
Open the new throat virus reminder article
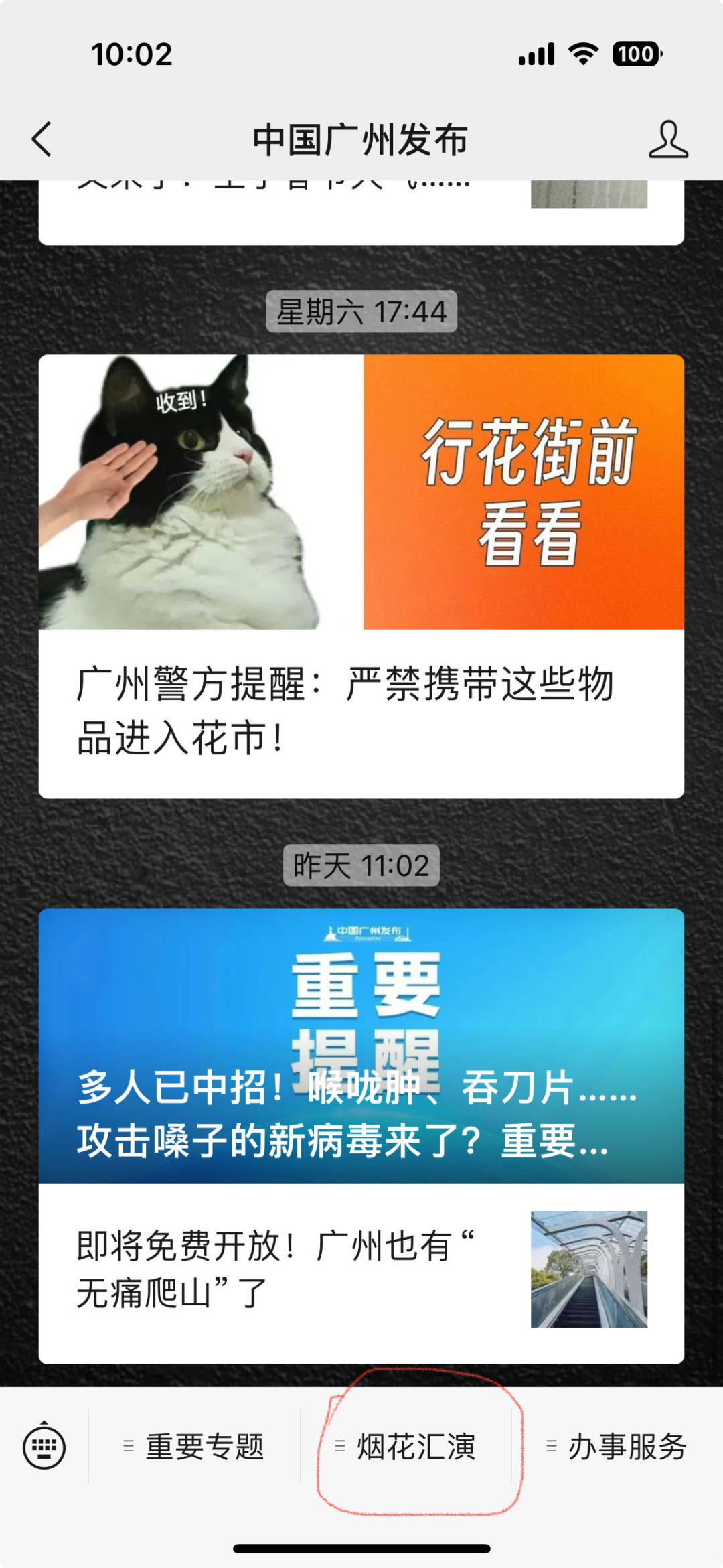361,1046
